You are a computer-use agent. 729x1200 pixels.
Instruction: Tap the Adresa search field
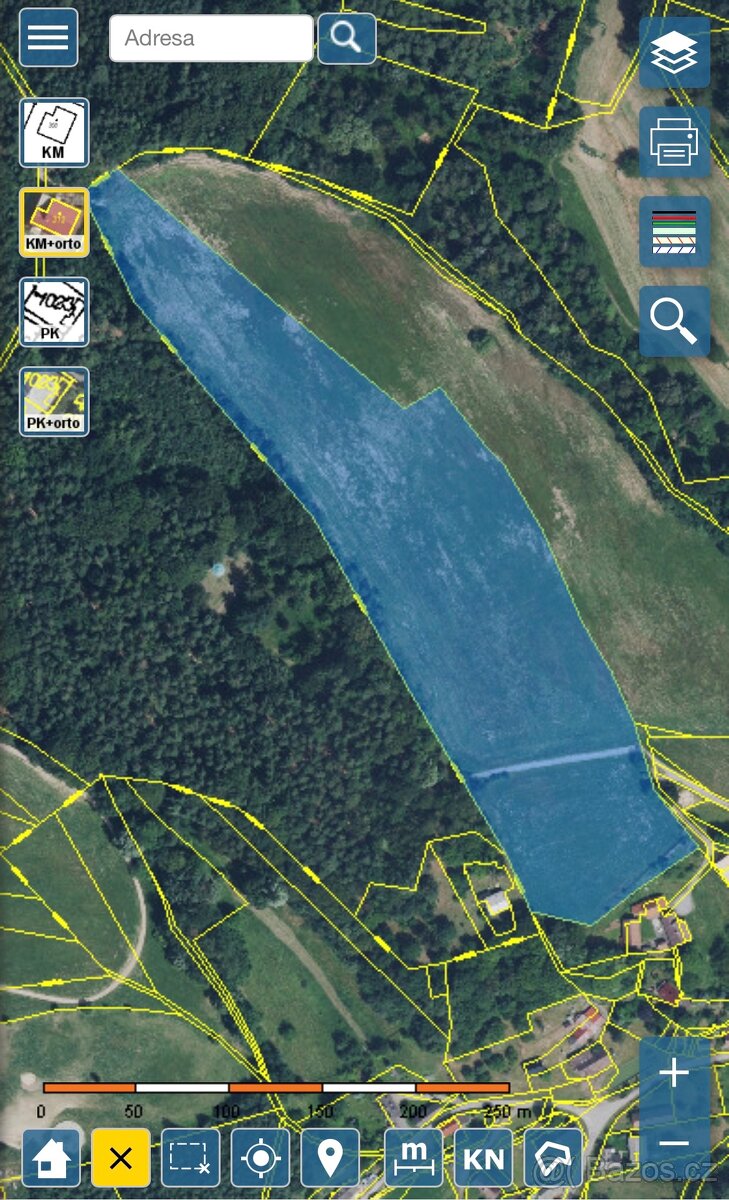tap(211, 39)
